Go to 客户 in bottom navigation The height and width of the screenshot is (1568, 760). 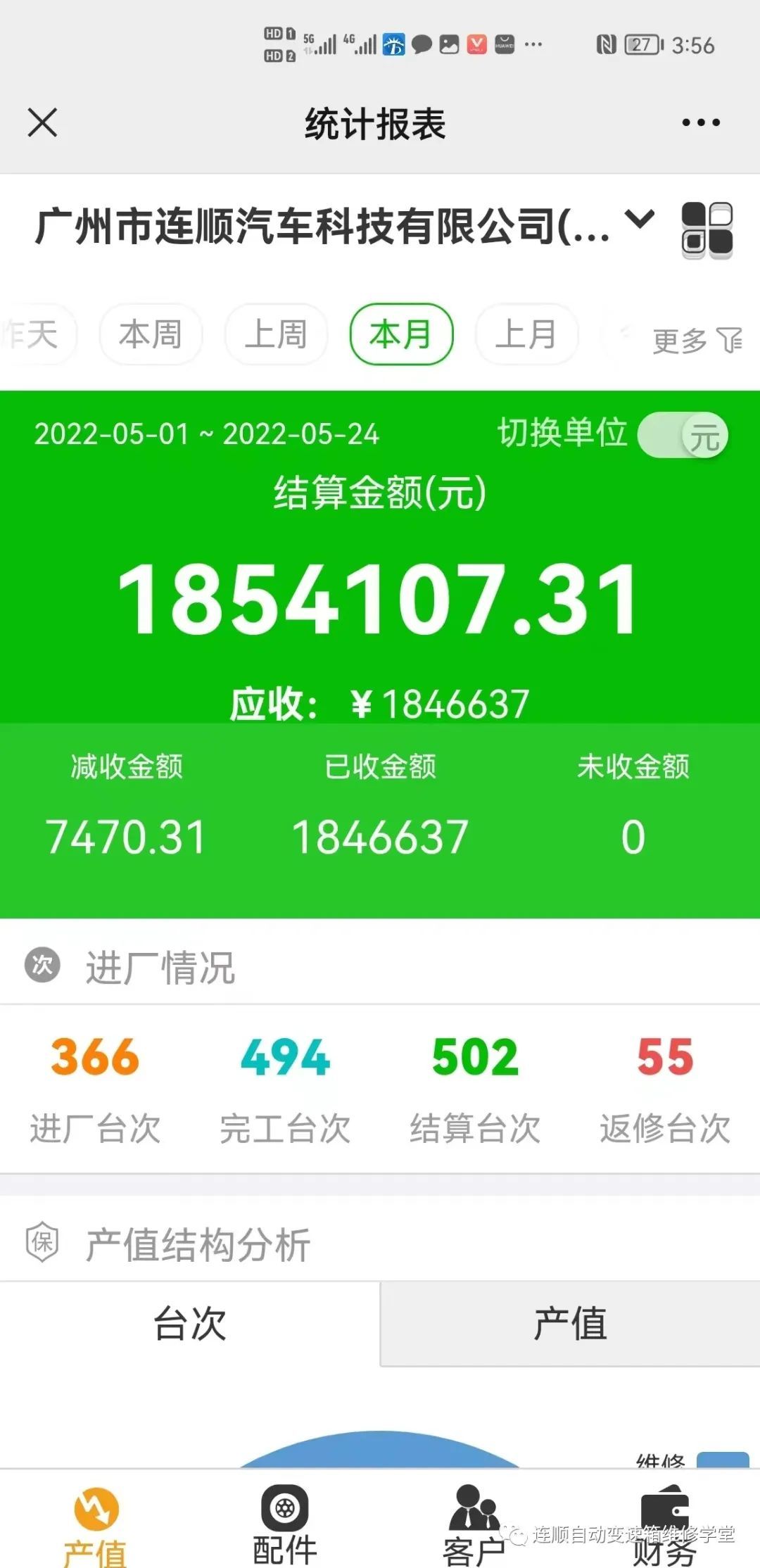(x=475, y=1524)
